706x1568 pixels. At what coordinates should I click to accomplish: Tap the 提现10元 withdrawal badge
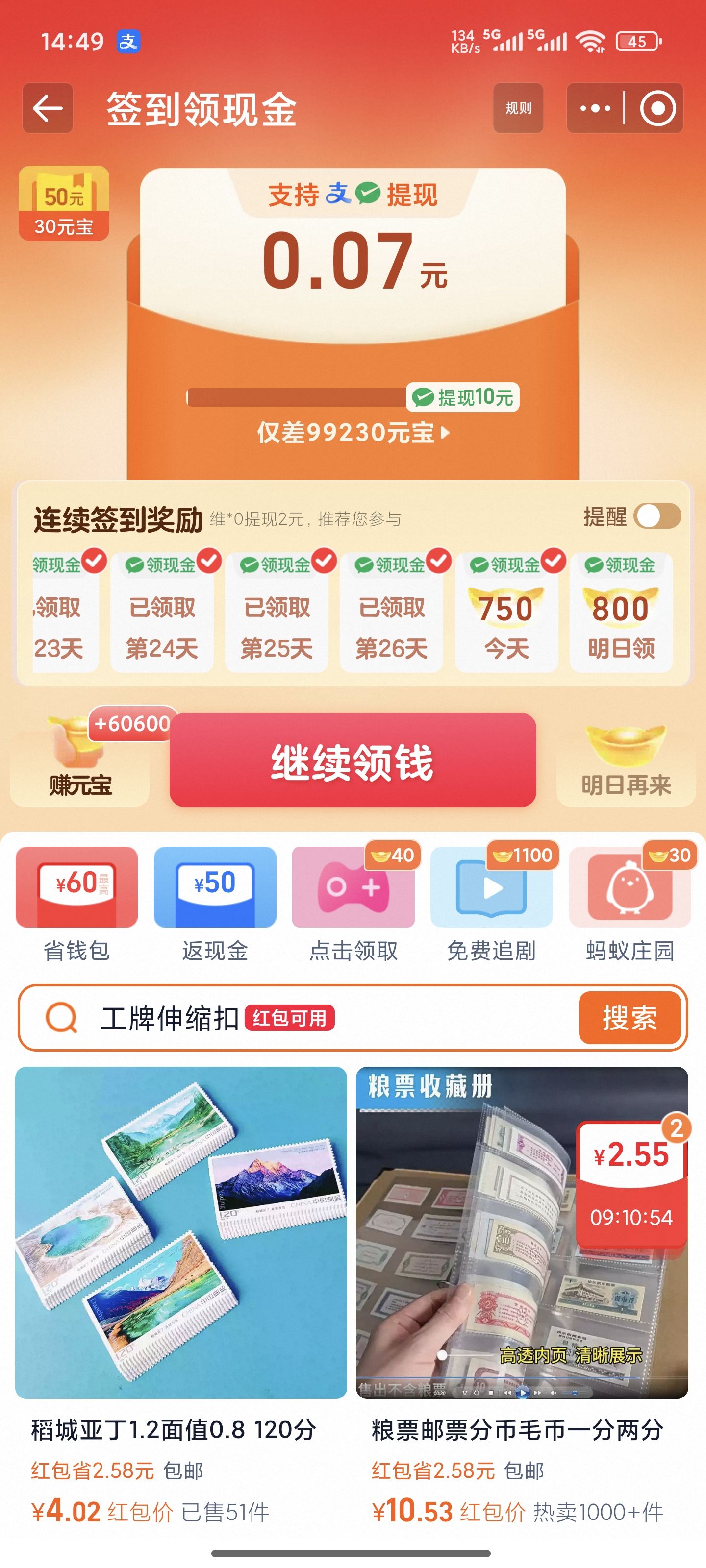(x=463, y=397)
